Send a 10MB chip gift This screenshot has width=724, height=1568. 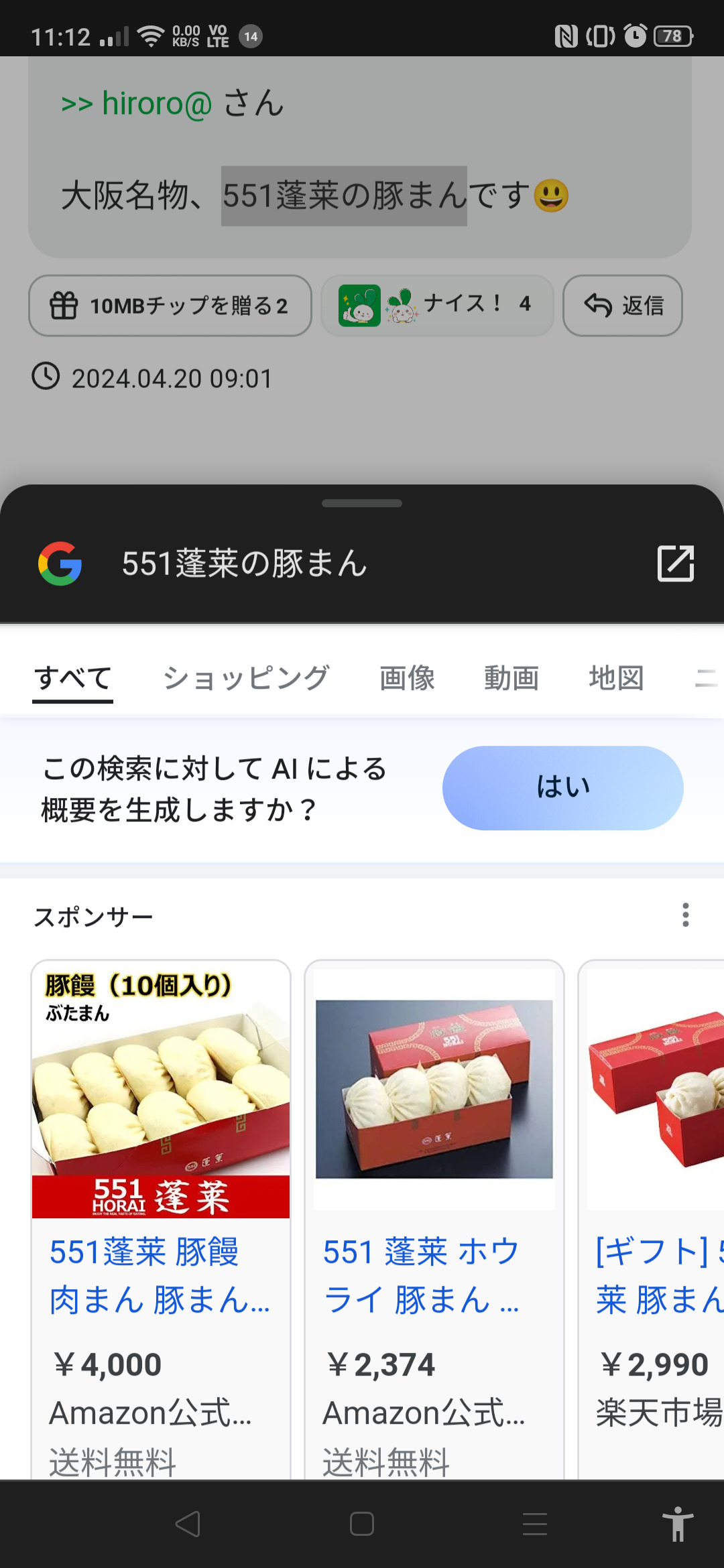pyautogui.click(x=170, y=306)
